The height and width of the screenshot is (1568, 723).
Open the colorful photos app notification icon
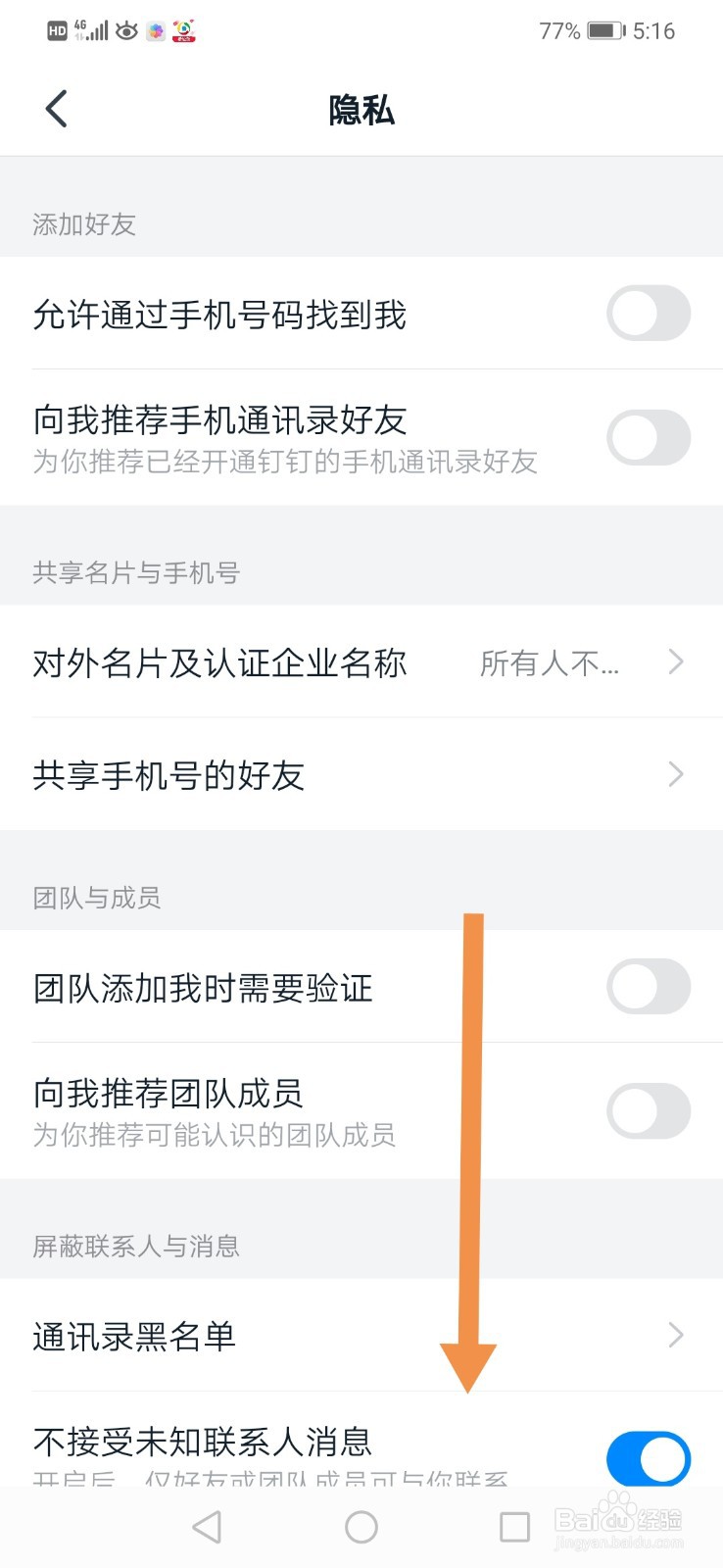[155, 31]
